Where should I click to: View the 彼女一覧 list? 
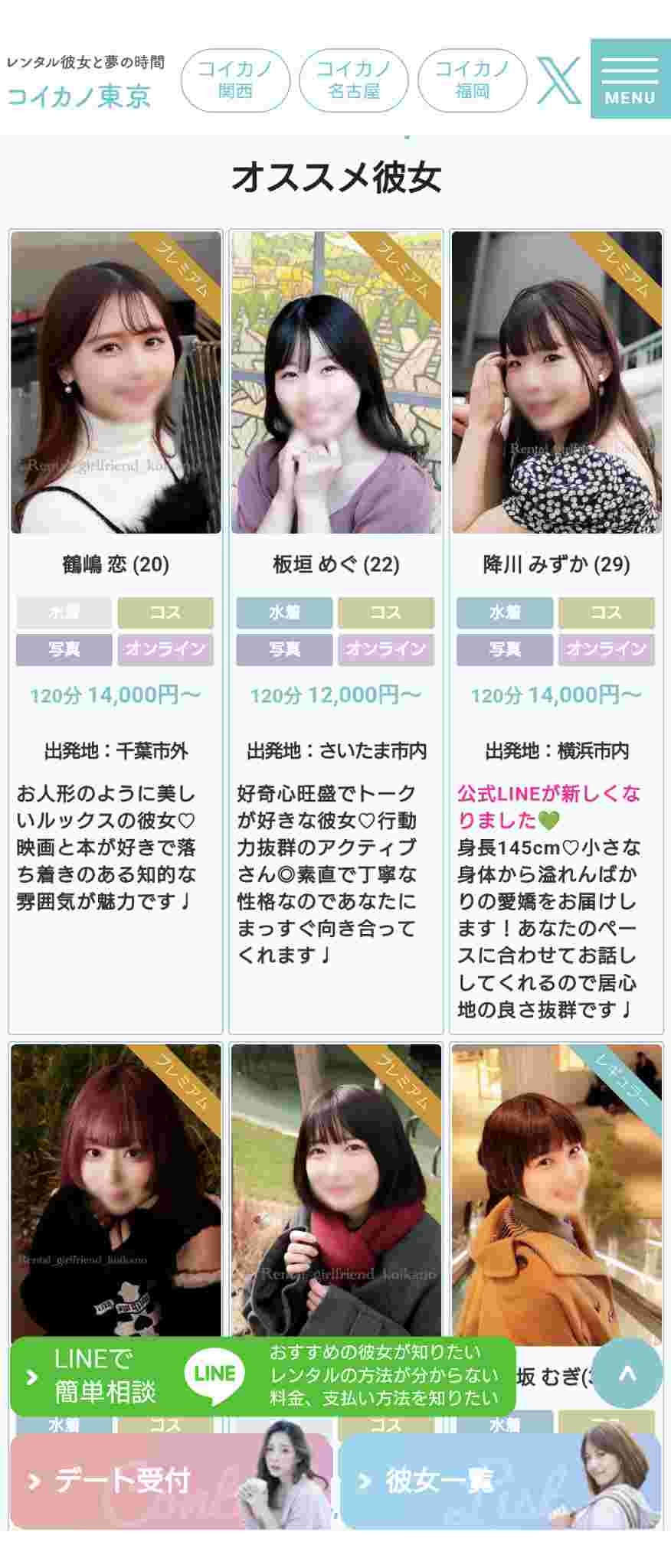point(499,1481)
